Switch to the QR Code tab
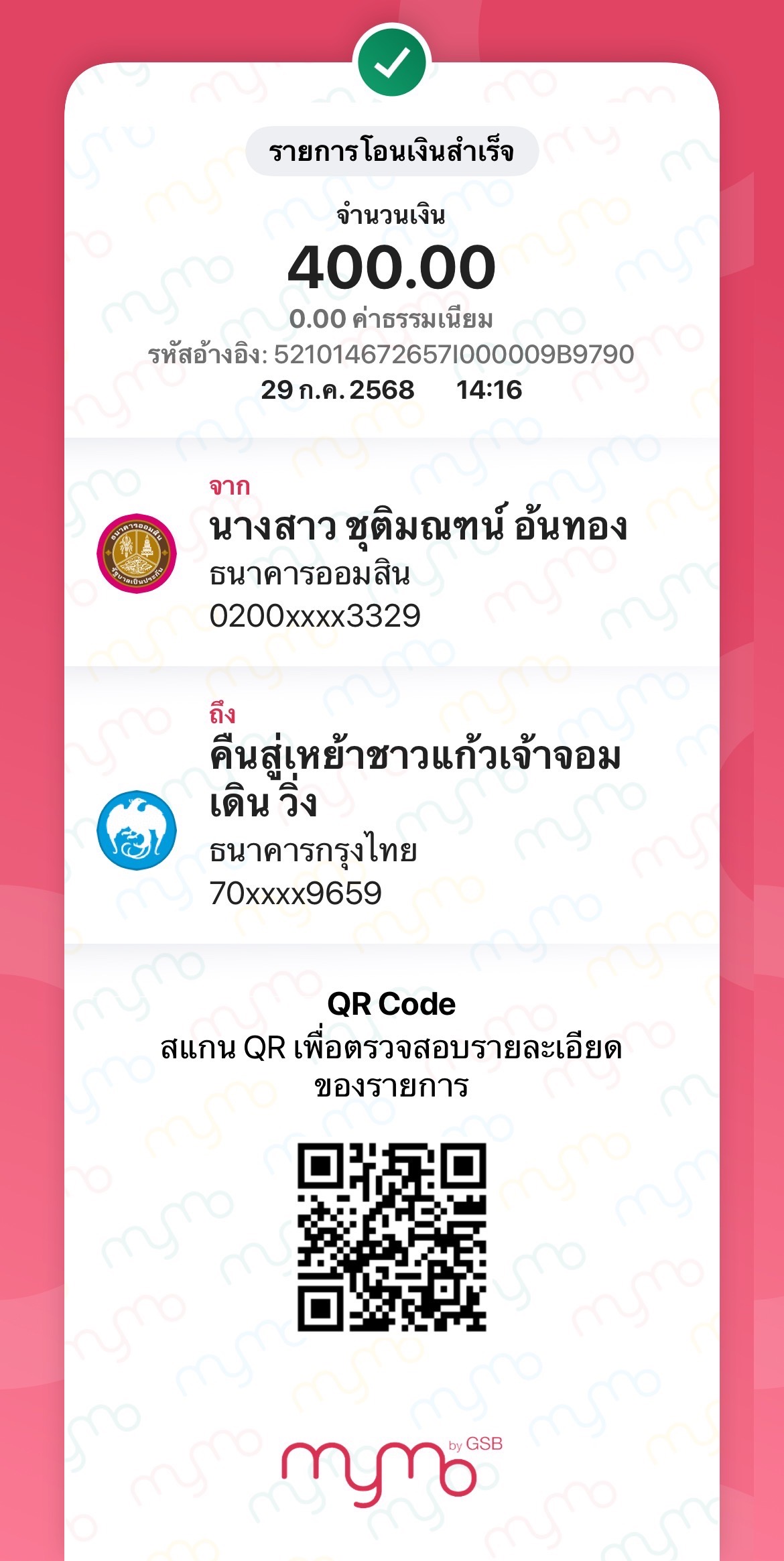The image size is (784, 1561). click(392, 1004)
